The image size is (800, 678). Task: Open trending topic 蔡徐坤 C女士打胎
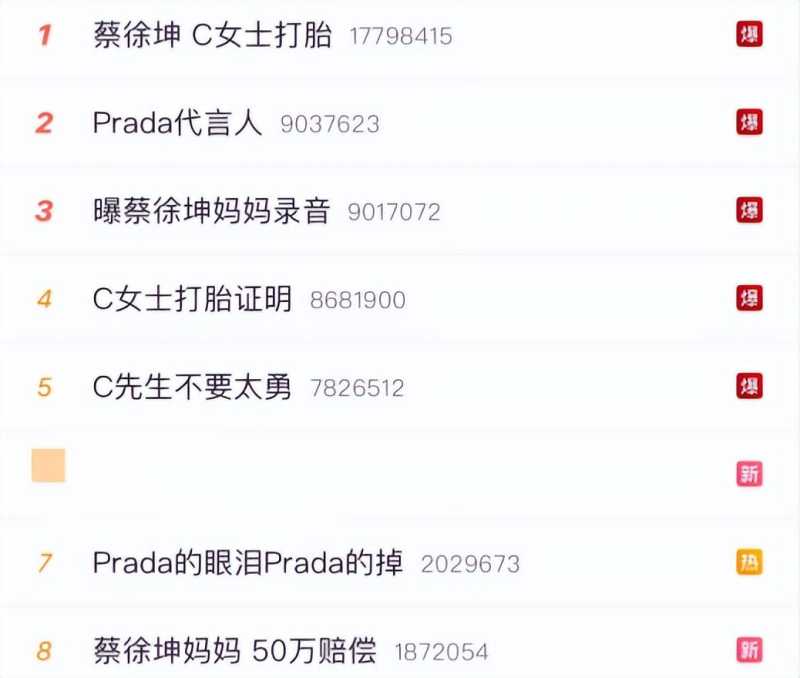click(x=212, y=36)
